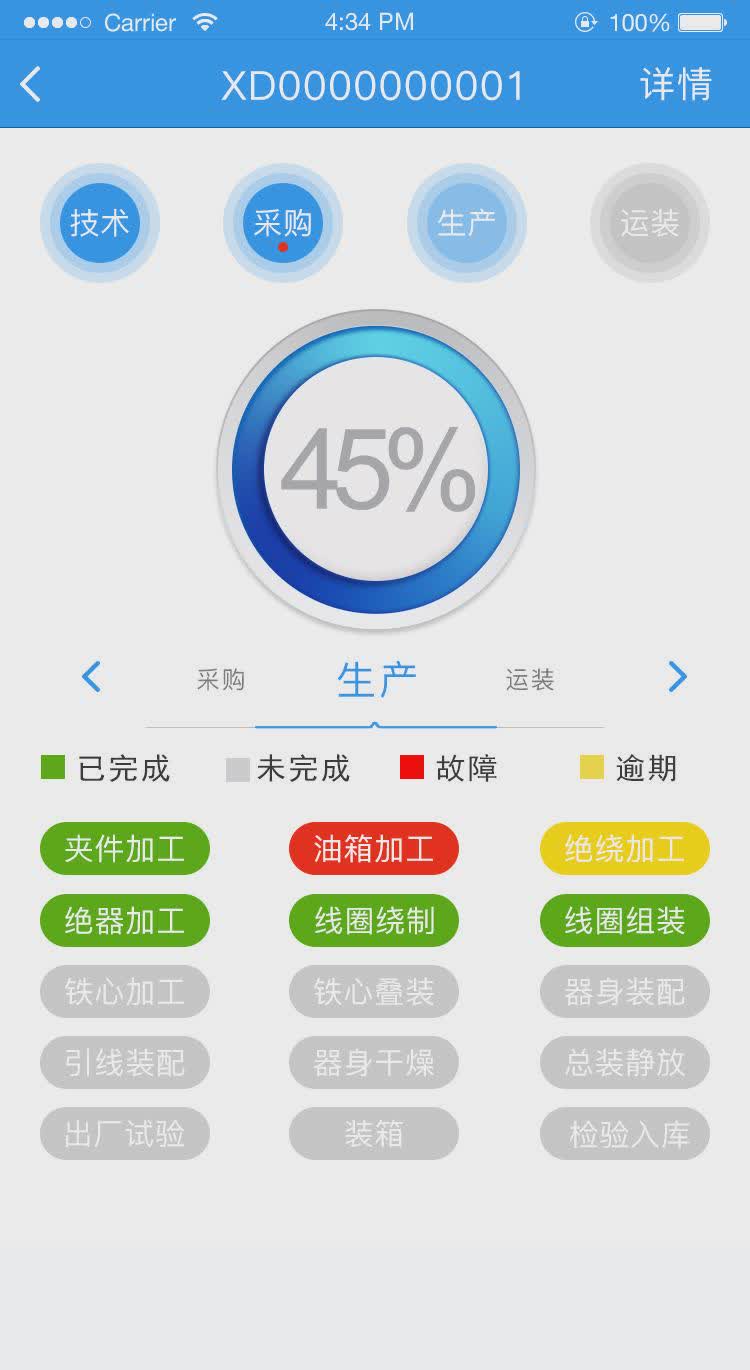Switch to the 运装 tab below the gauge
Image resolution: width=750 pixels, height=1370 pixels.
[x=530, y=680]
